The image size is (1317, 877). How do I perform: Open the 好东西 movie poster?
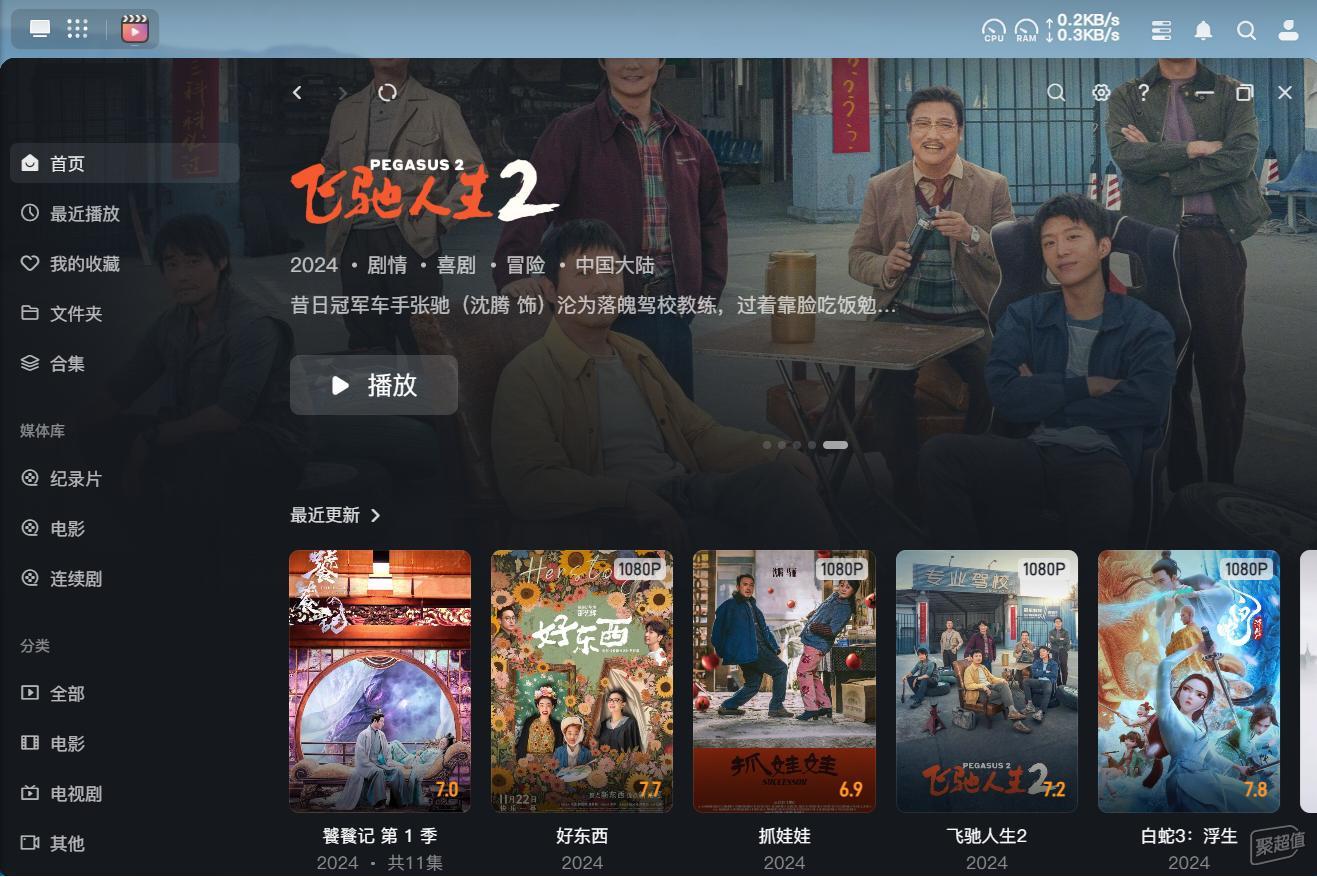pyautogui.click(x=582, y=680)
